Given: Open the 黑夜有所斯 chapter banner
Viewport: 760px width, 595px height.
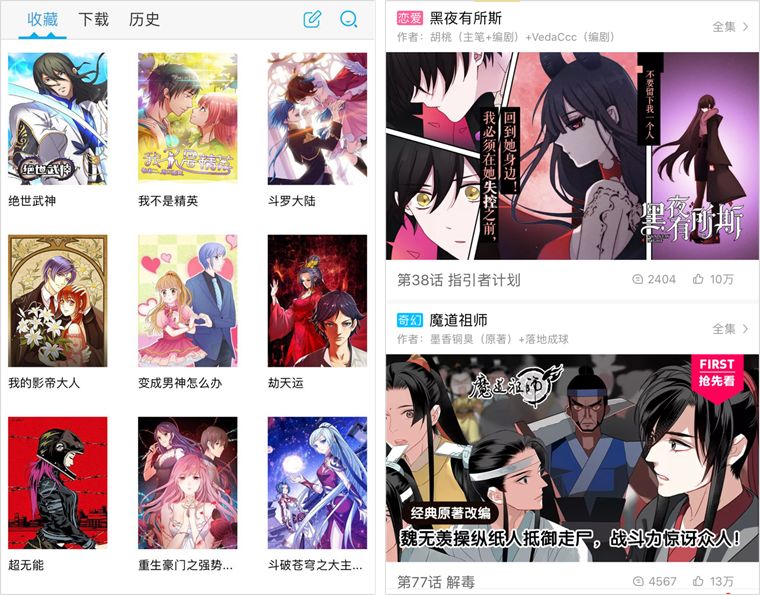Looking at the screenshot, I should tap(572, 156).
